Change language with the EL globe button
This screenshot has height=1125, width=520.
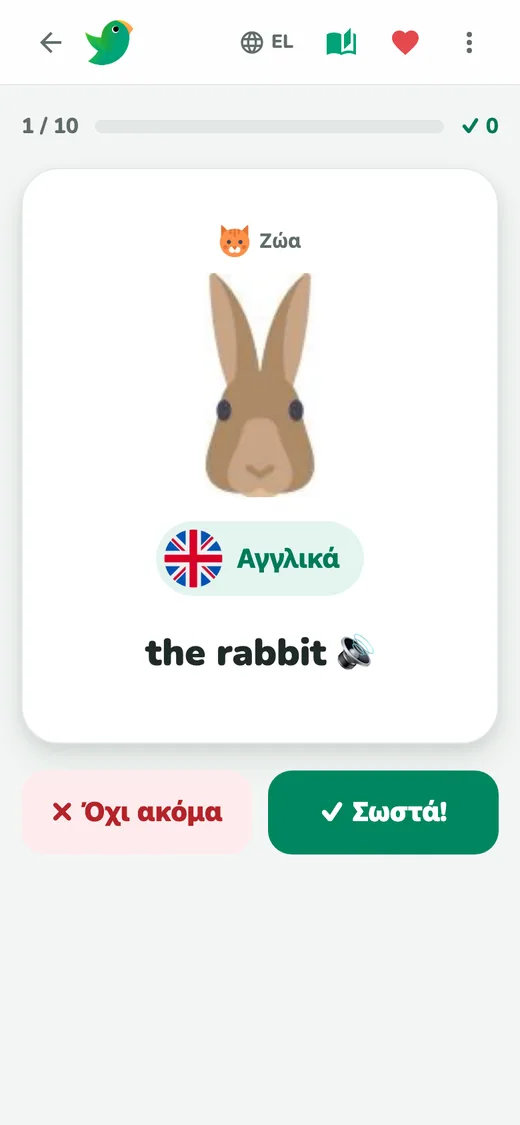(x=267, y=42)
